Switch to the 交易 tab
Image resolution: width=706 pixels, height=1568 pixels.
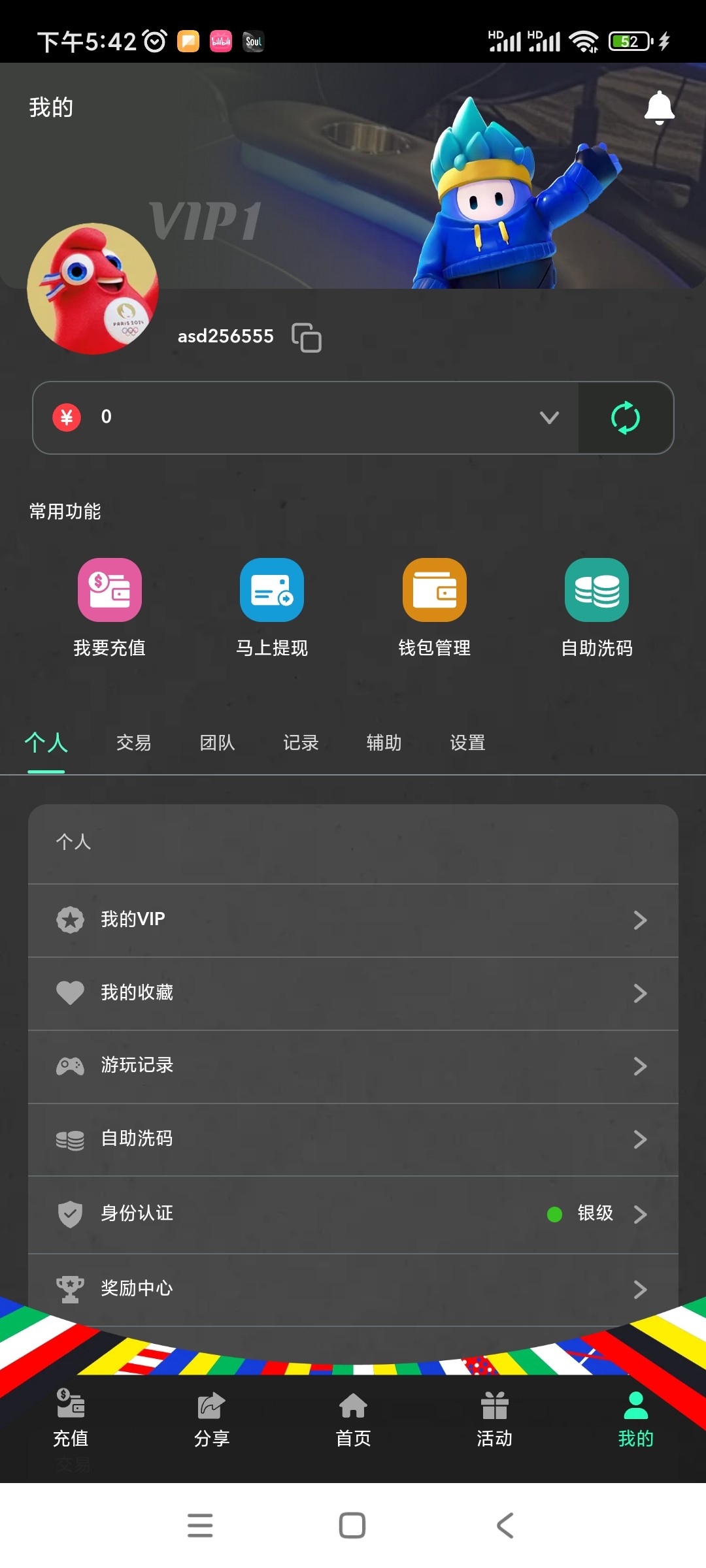pos(133,743)
